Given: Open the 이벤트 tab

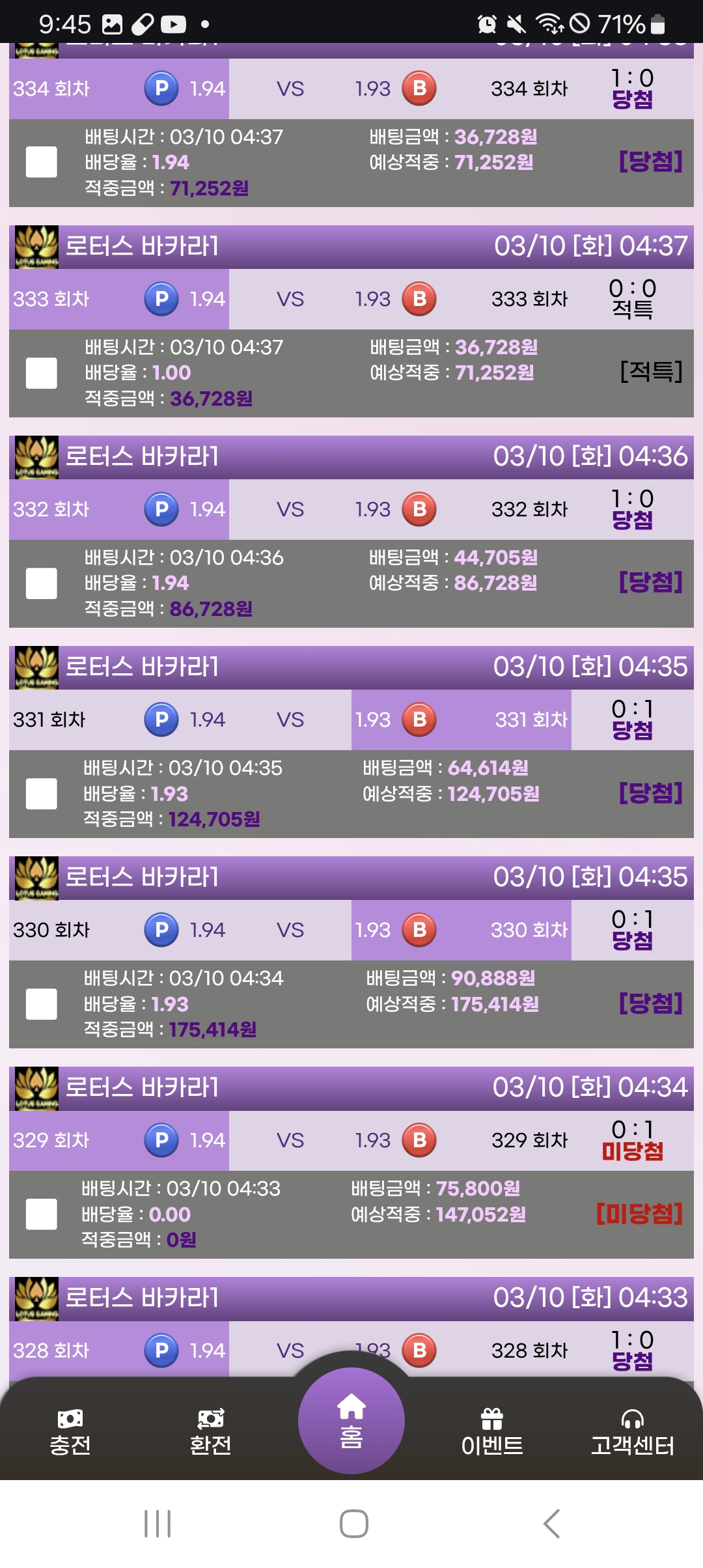Looking at the screenshot, I should (492, 1432).
